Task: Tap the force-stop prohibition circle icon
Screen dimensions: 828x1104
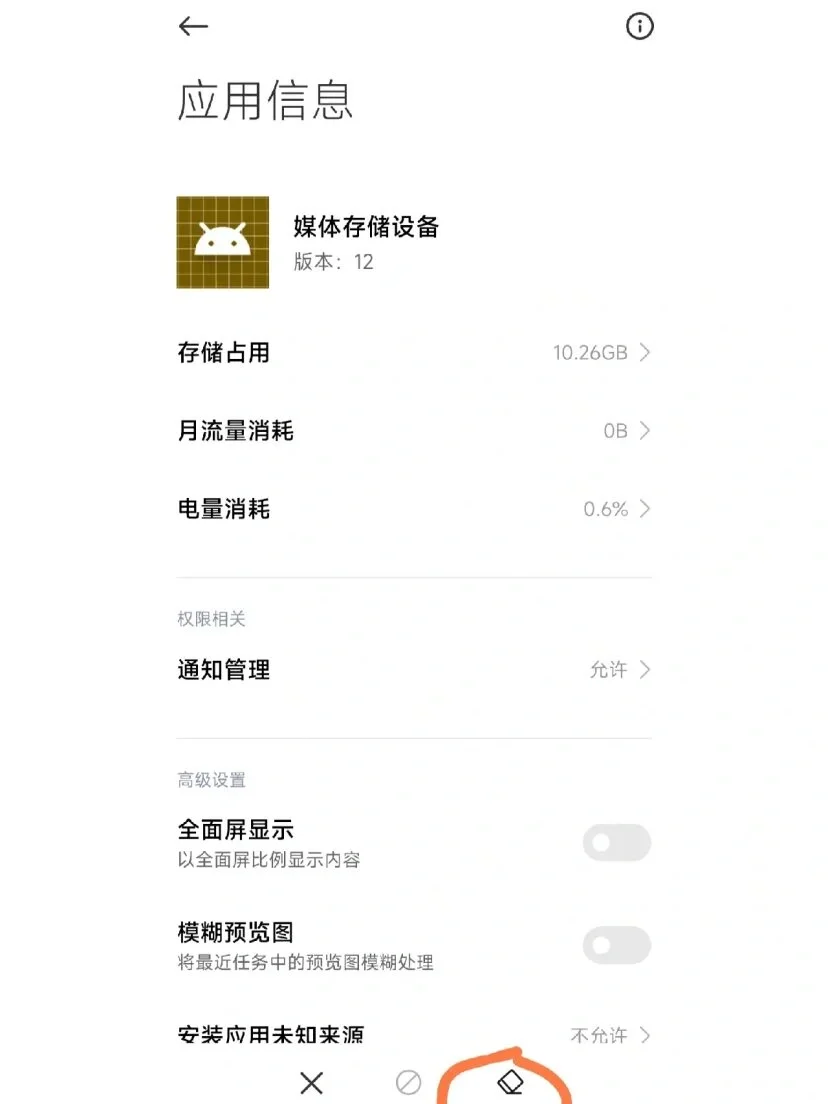Action: [x=408, y=1083]
